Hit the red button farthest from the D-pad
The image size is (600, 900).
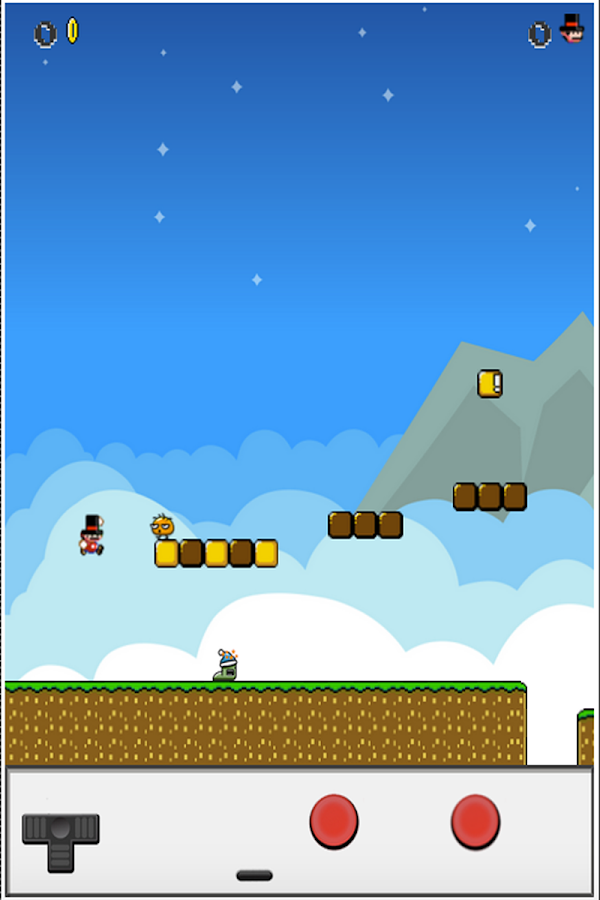pyautogui.click(x=475, y=821)
